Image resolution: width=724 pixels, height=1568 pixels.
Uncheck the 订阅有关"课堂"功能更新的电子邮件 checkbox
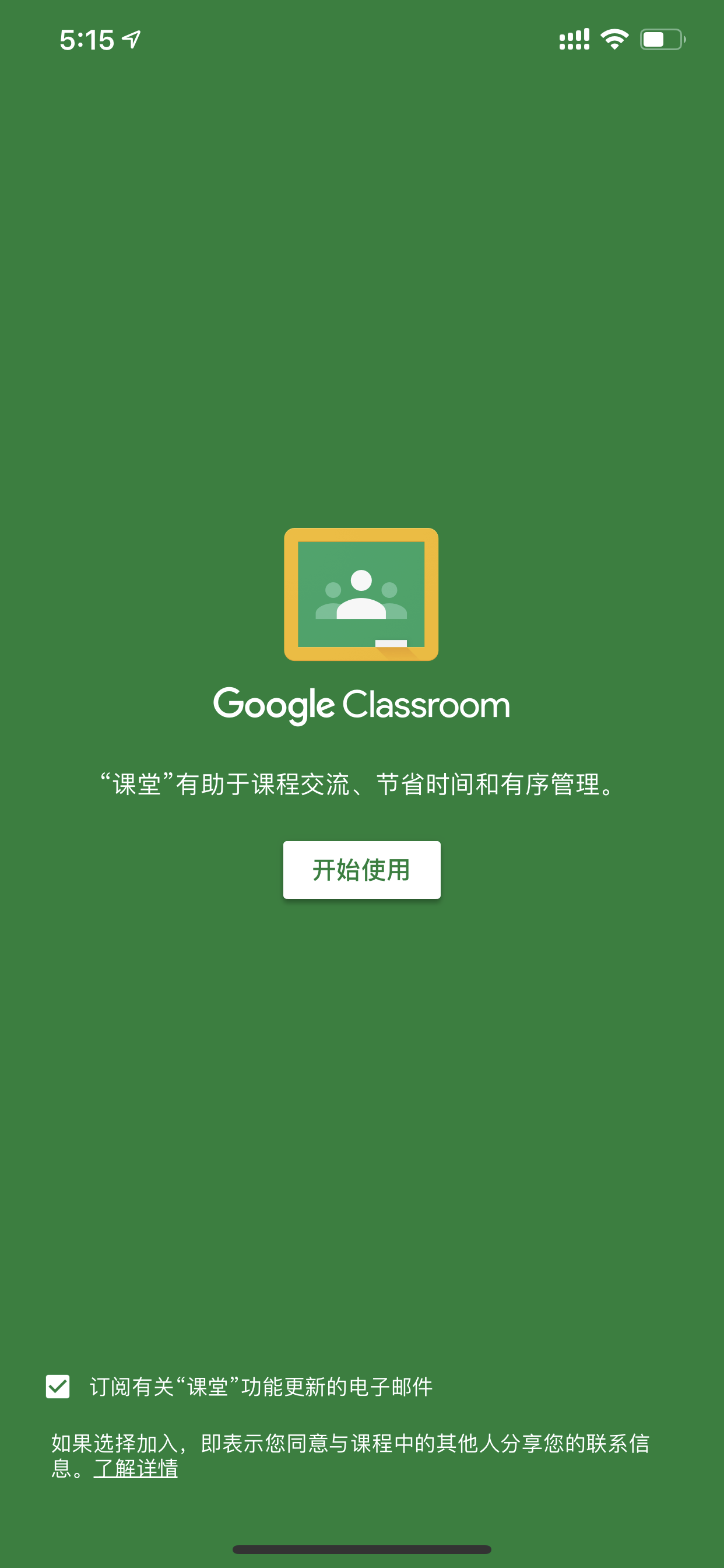click(x=58, y=1387)
